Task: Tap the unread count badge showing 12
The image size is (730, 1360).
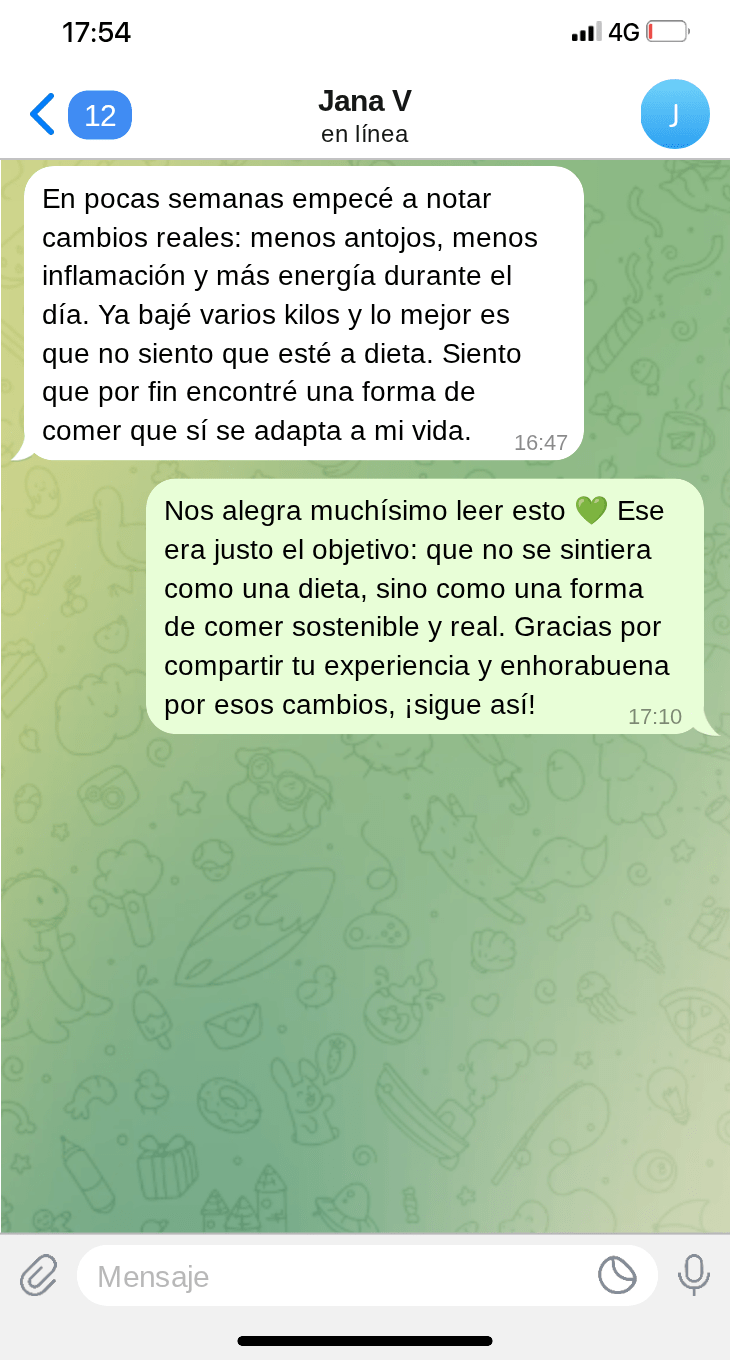Action: [x=100, y=114]
